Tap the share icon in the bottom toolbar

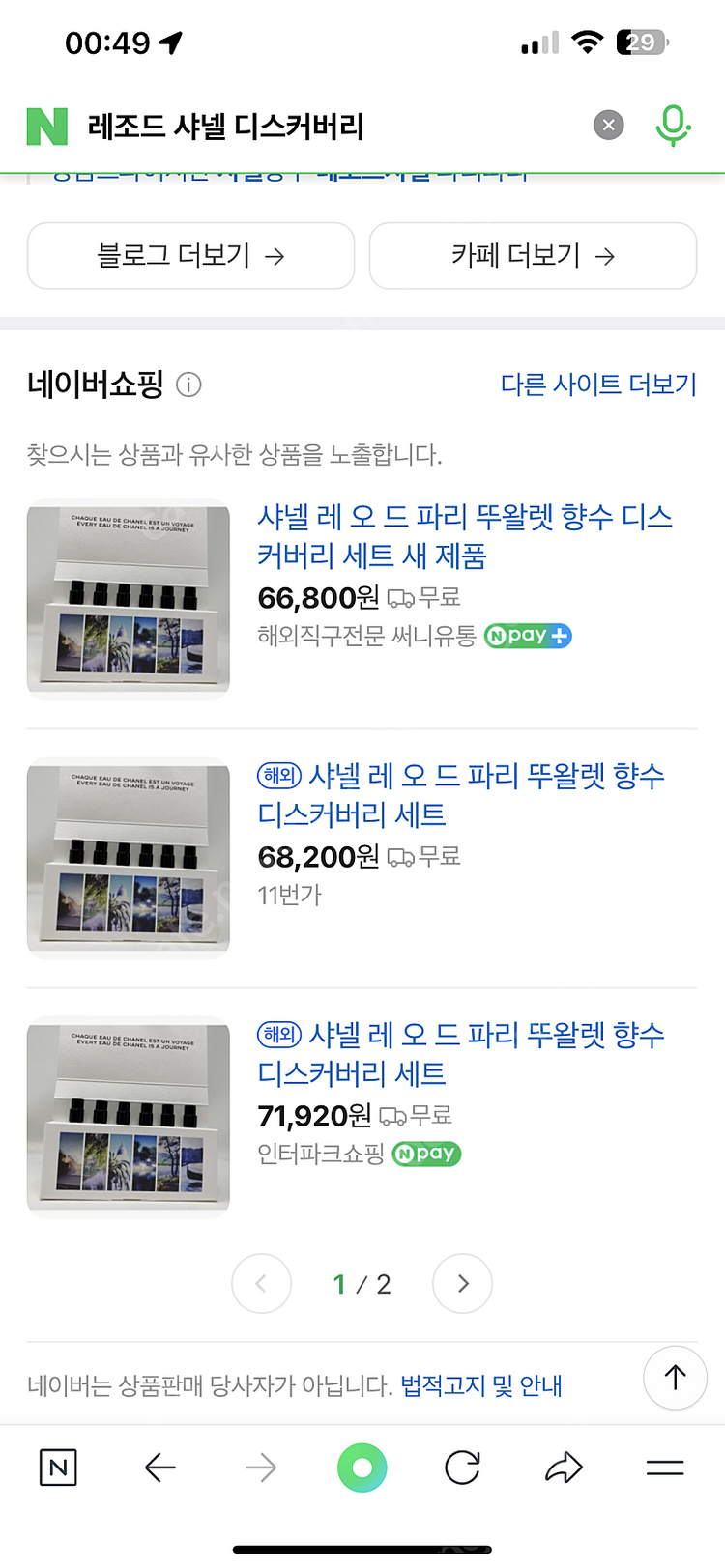click(563, 1467)
